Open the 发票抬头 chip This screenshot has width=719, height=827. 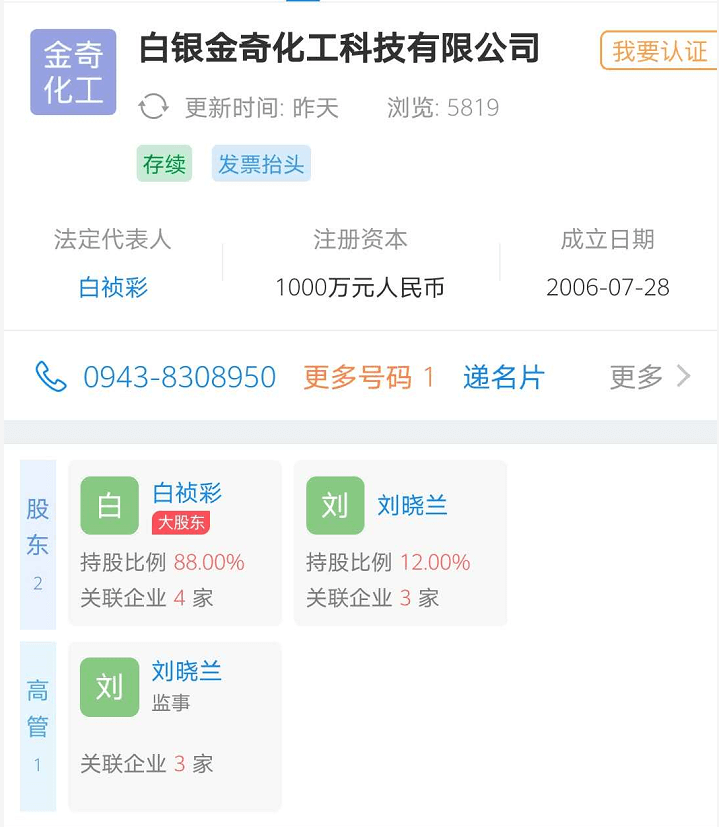click(261, 164)
